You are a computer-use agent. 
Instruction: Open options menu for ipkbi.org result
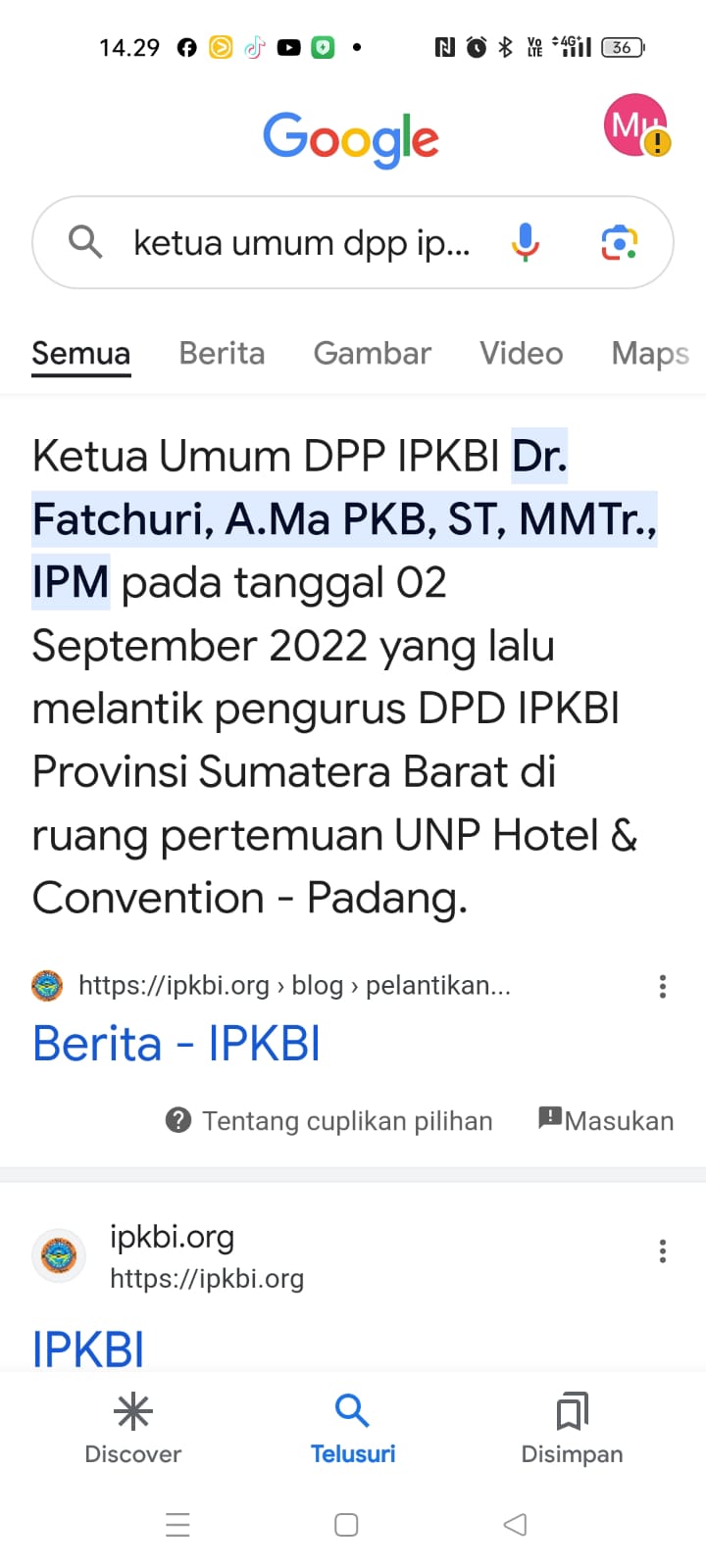pyautogui.click(x=663, y=1250)
